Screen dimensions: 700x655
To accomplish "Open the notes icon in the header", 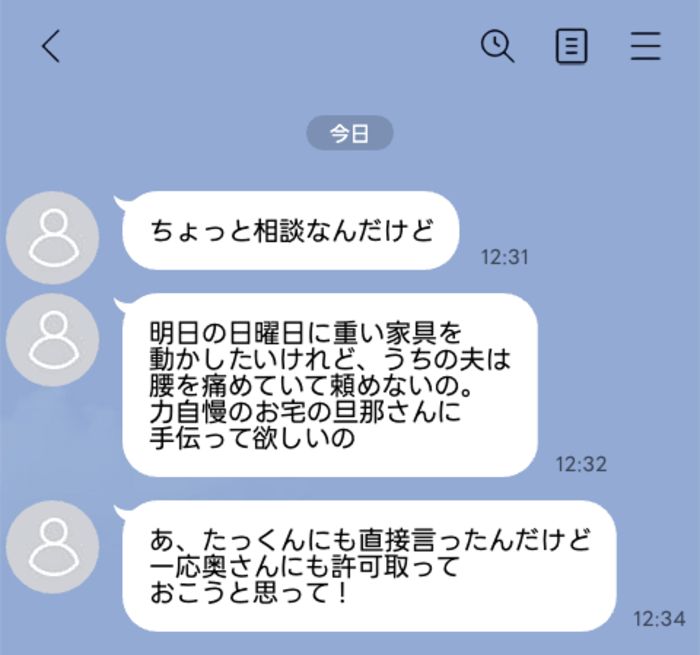I will [571, 47].
